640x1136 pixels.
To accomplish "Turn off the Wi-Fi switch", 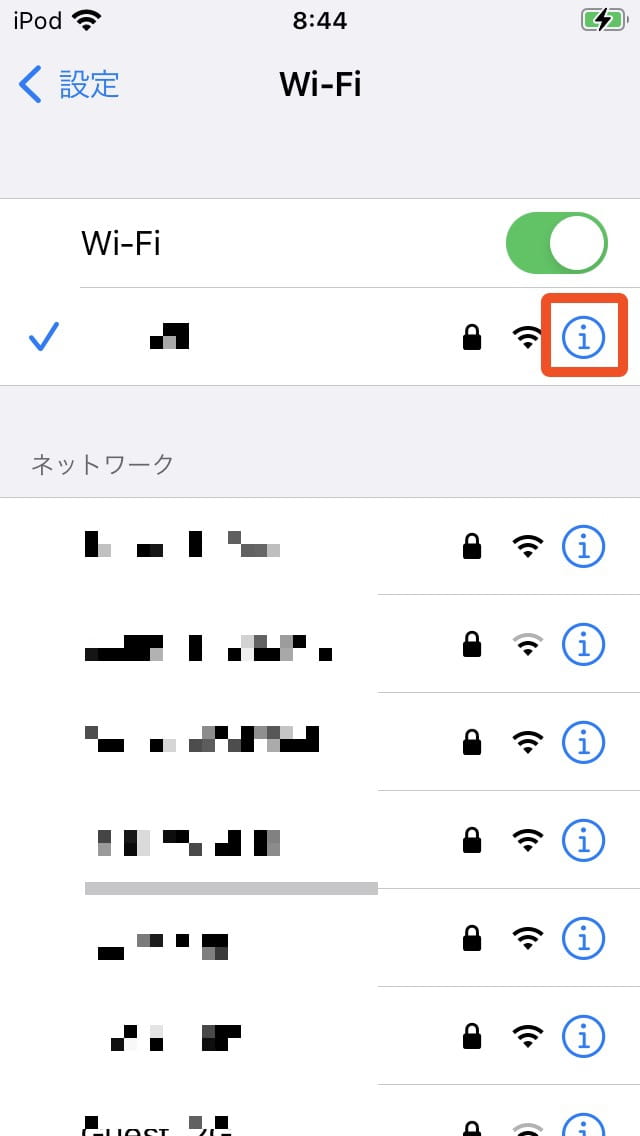I will (556, 243).
